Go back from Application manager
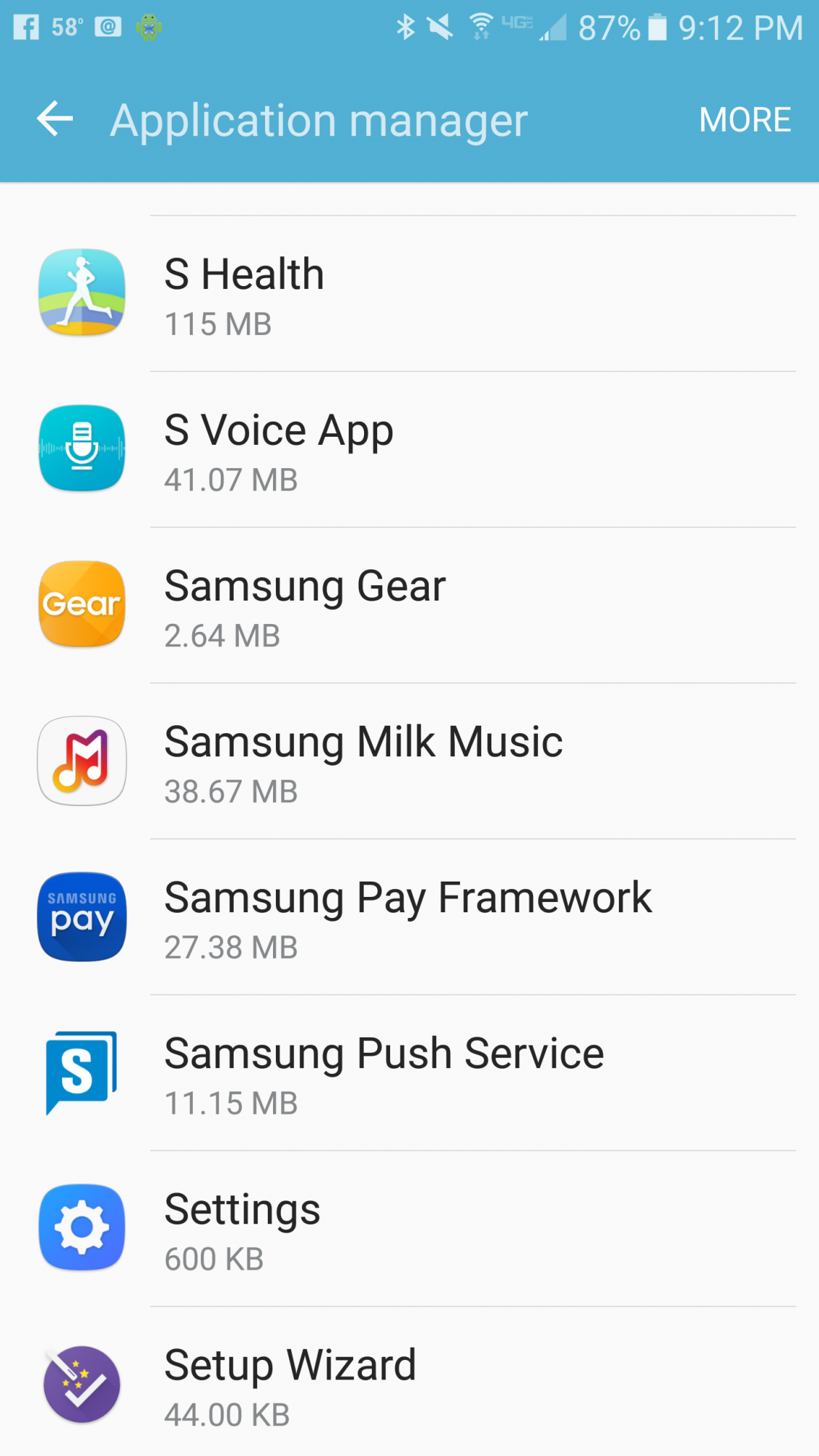The image size is (819, 1456). (x=55, y=119)
